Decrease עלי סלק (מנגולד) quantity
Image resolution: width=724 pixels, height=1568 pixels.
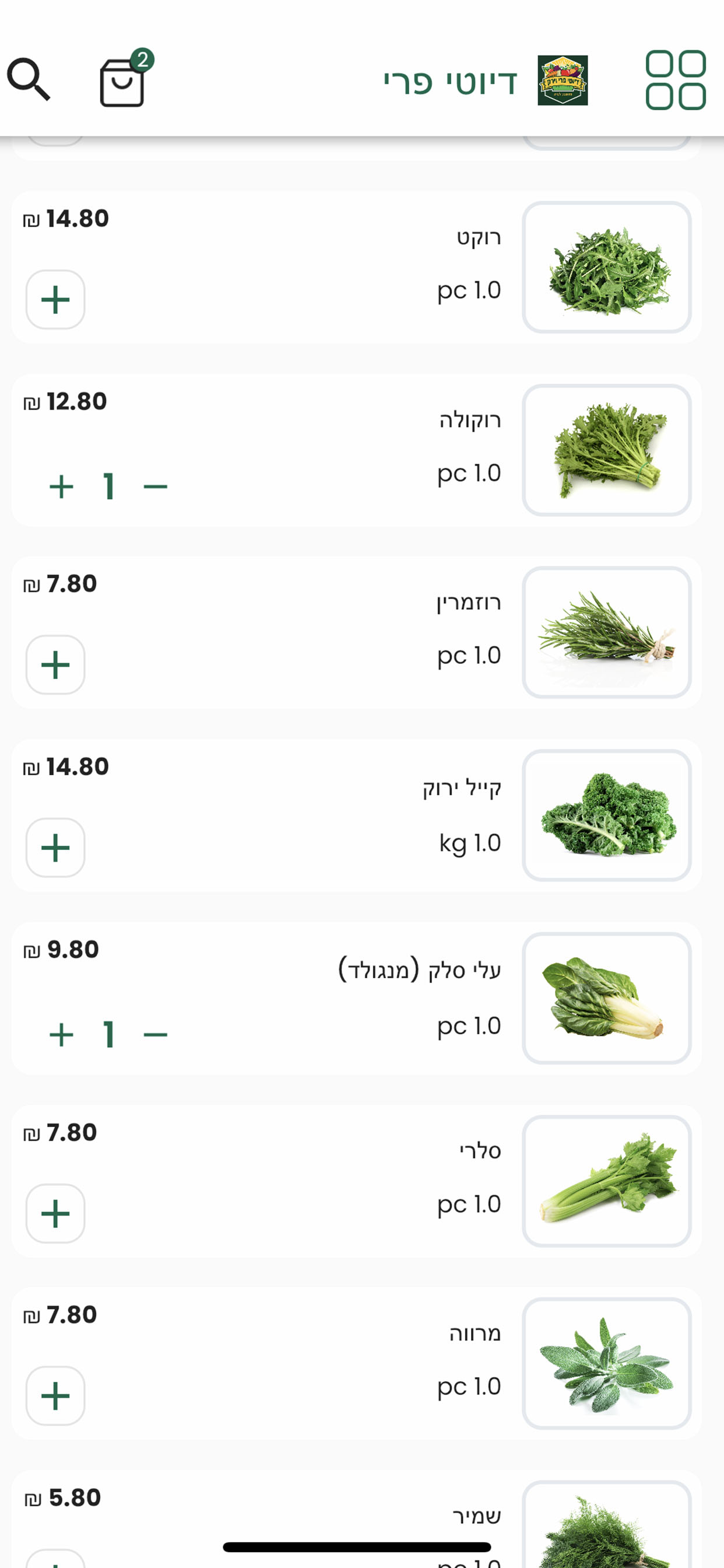155,1035
